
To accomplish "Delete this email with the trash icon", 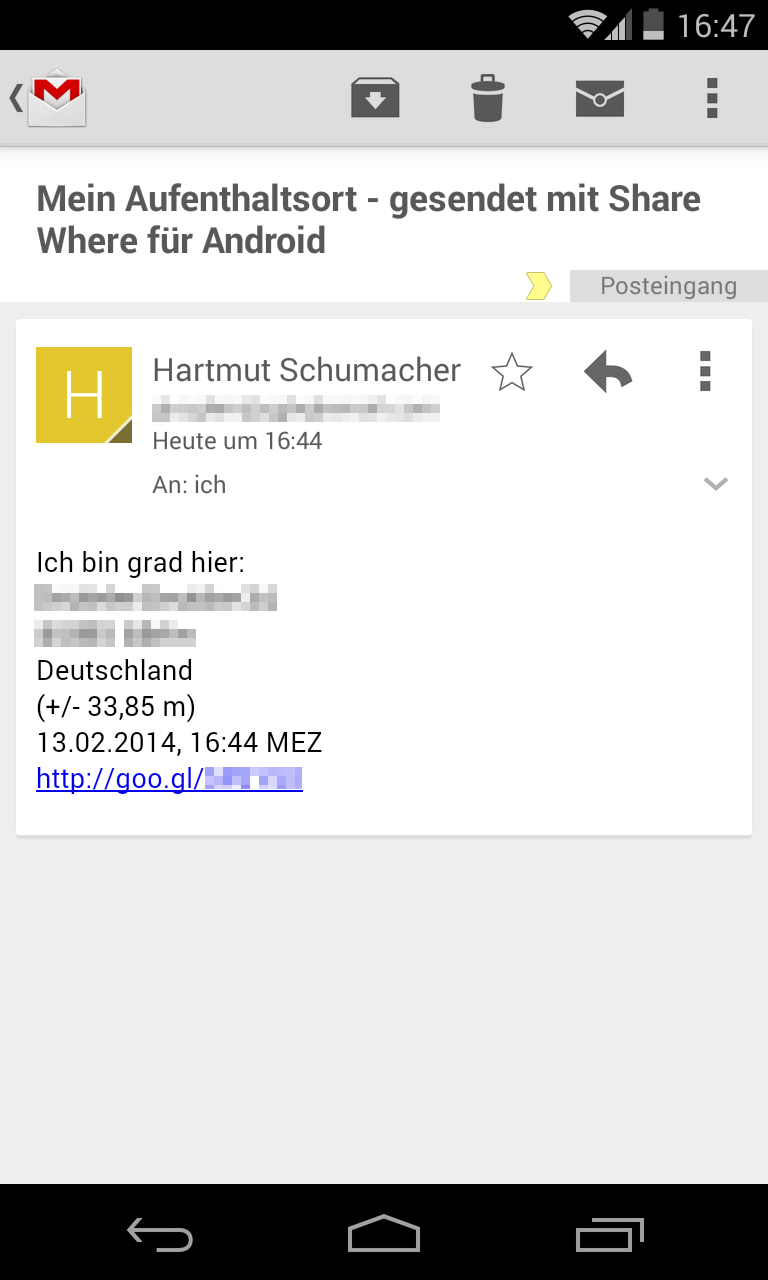I will (488, 98).
